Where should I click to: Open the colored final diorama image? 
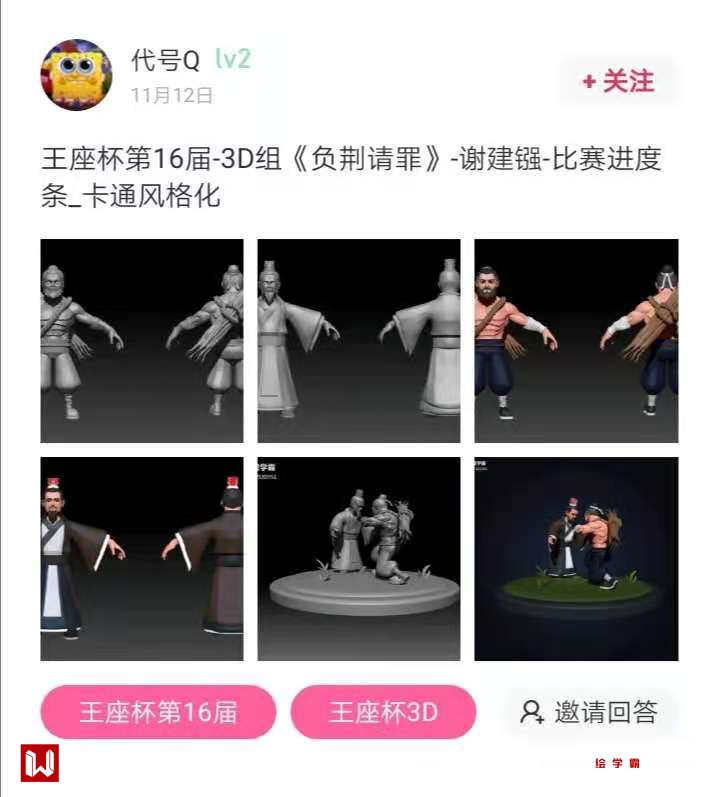[576, 558]
